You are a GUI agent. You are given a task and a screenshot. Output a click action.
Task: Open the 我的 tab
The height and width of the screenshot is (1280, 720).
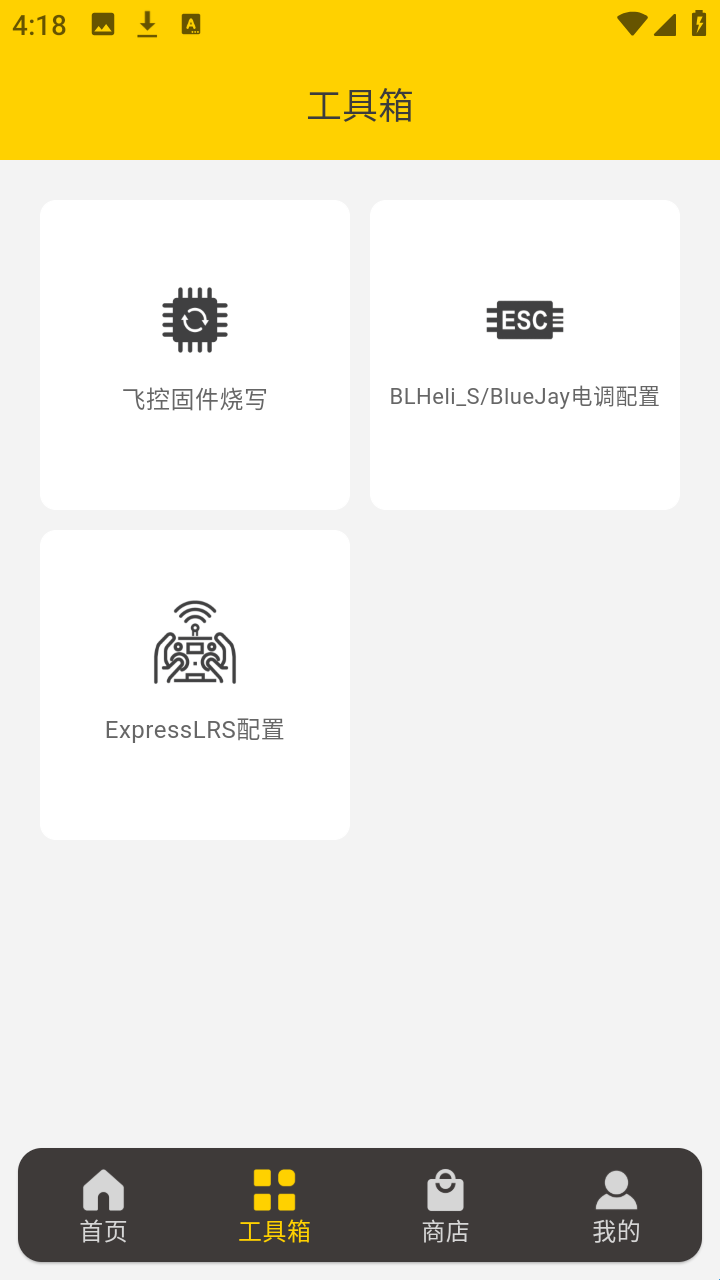pos(616,1205)
